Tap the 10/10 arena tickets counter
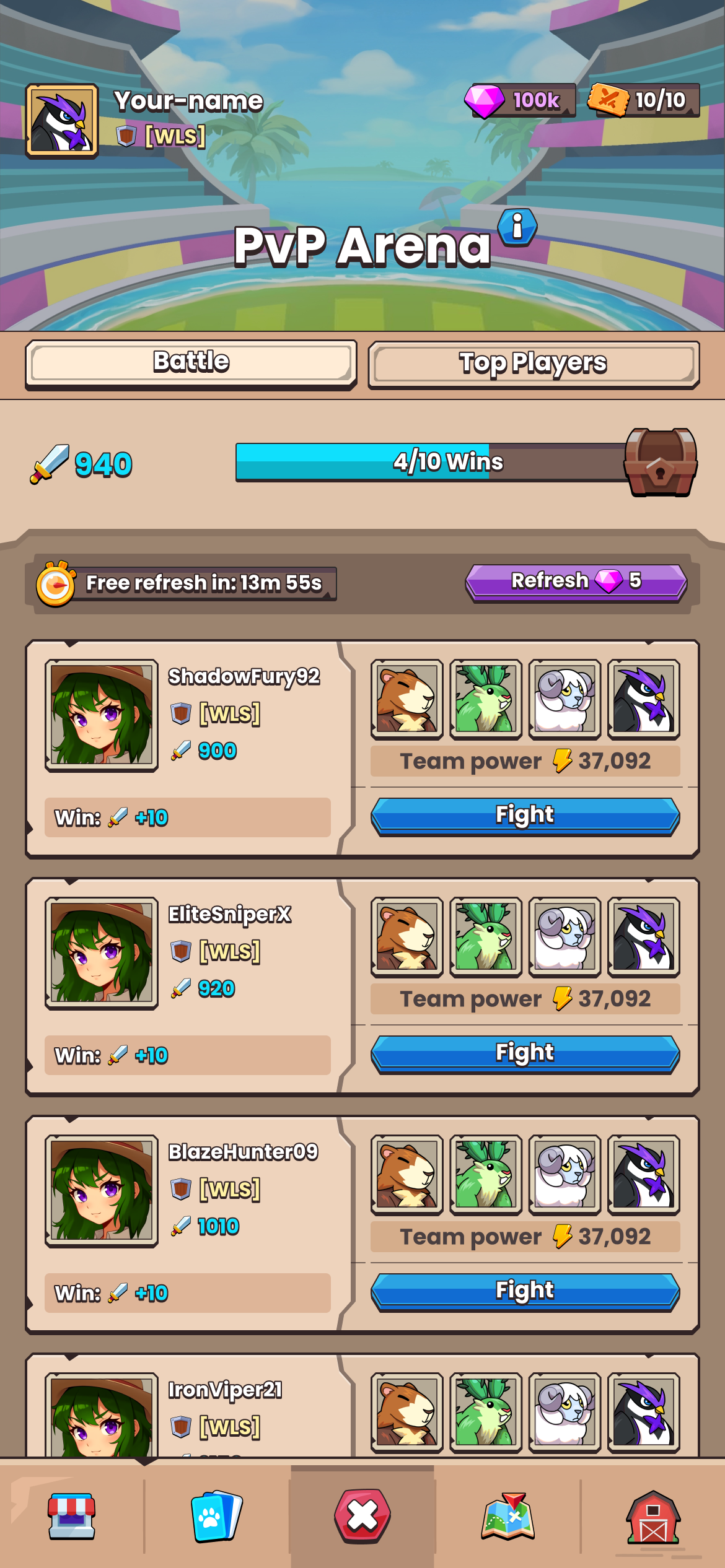The image size is (725, 1568). tap(643, 100)
